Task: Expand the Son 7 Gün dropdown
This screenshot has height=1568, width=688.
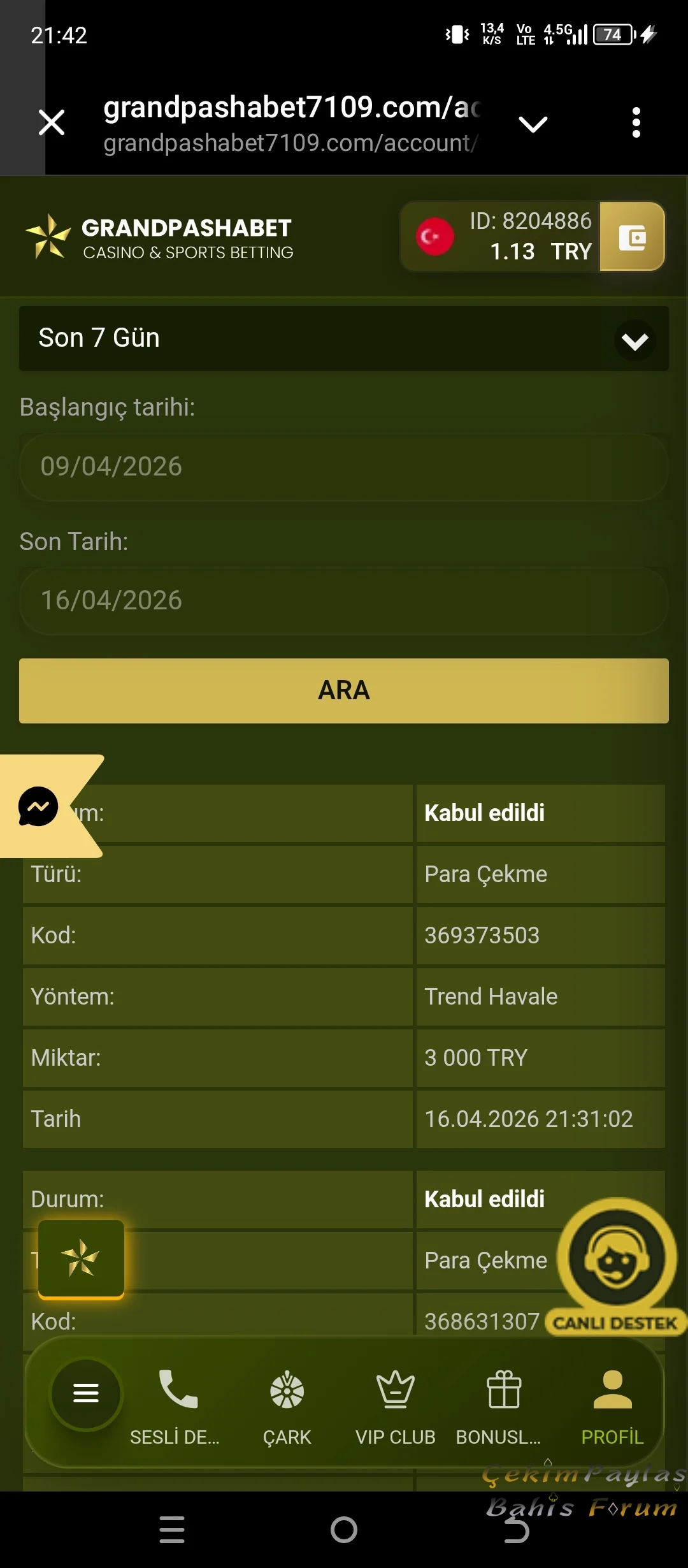Action: click(x=634, y=340)
